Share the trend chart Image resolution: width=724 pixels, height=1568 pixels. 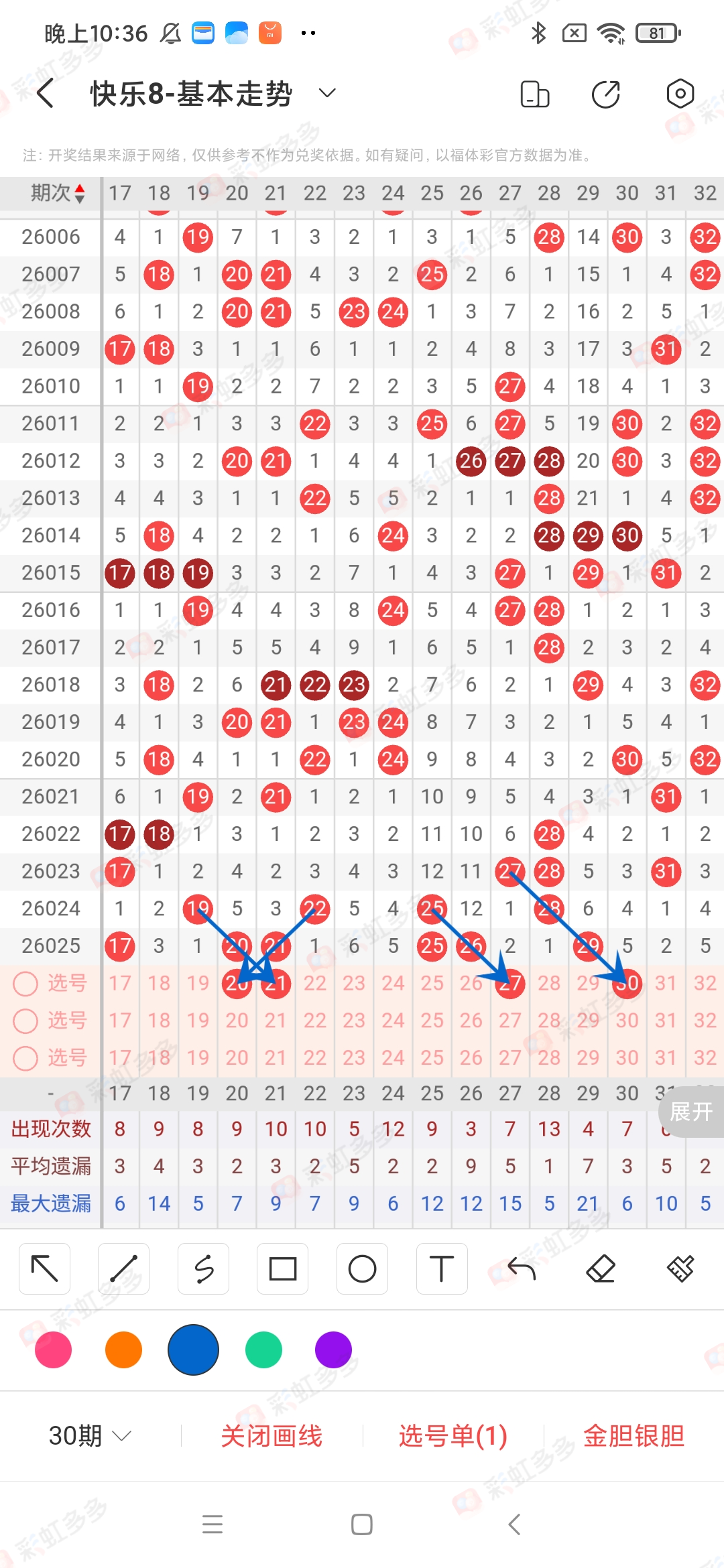point(606,94)
